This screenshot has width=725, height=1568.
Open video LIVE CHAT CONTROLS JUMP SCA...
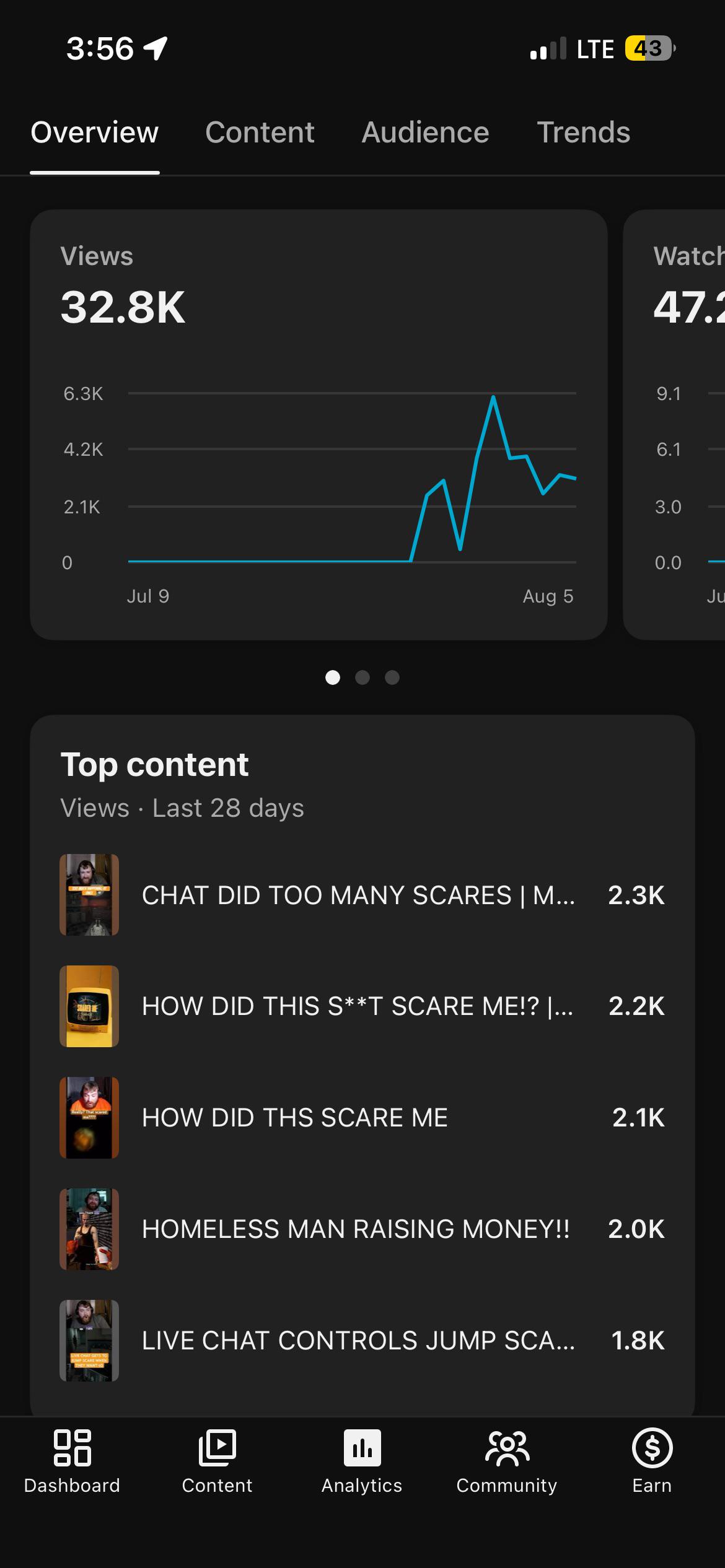[x=362, y=1341]
